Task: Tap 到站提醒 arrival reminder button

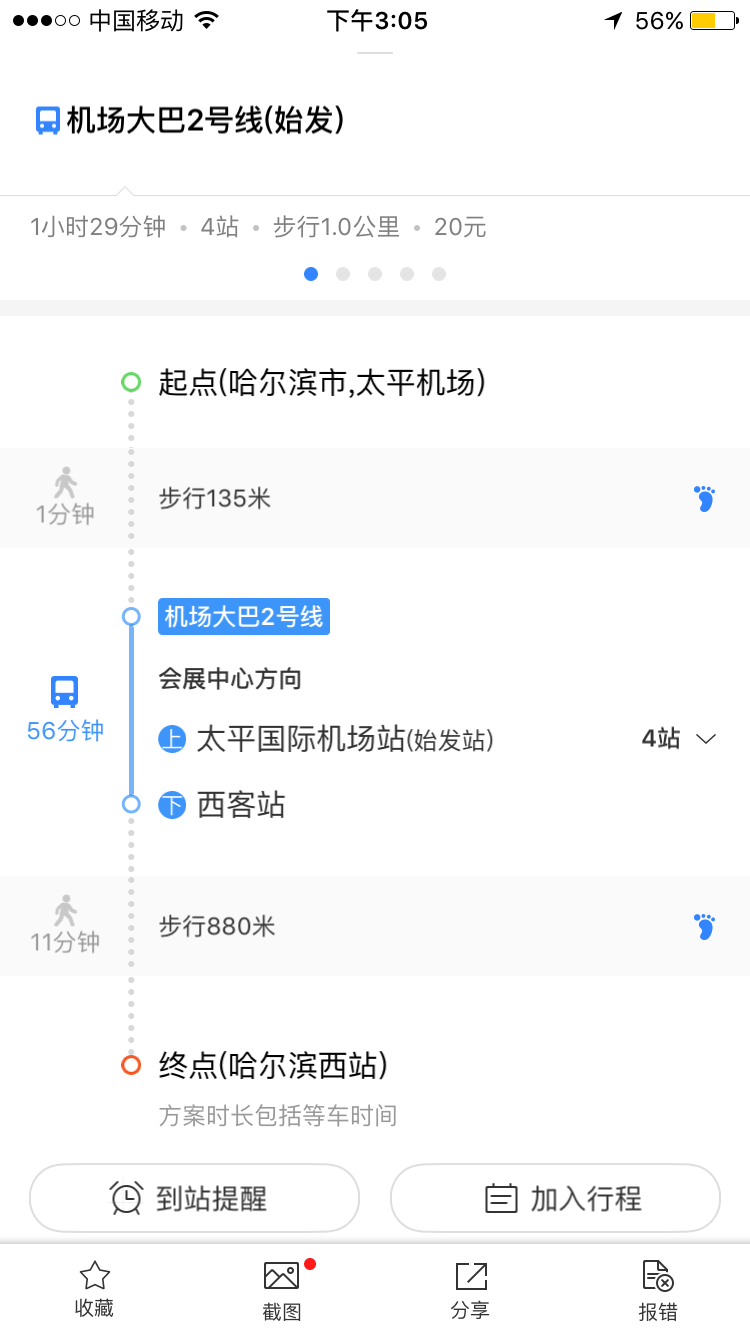Action: pyautogui.click(x=194, y=1198)
